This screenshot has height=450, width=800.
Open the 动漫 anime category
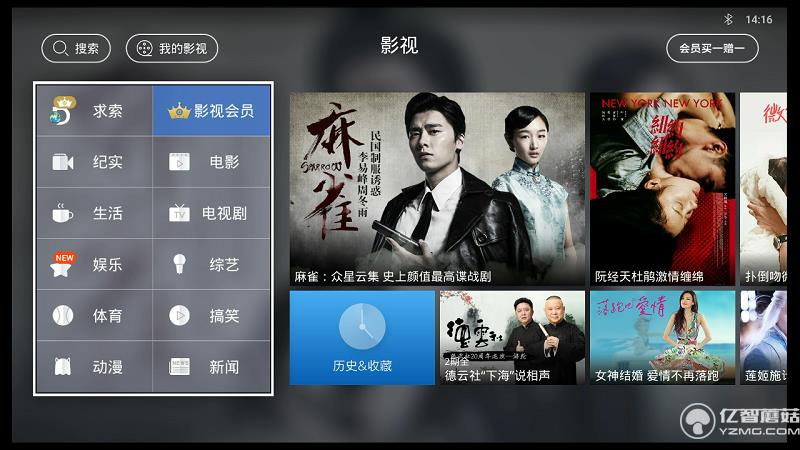coord(94,367)
